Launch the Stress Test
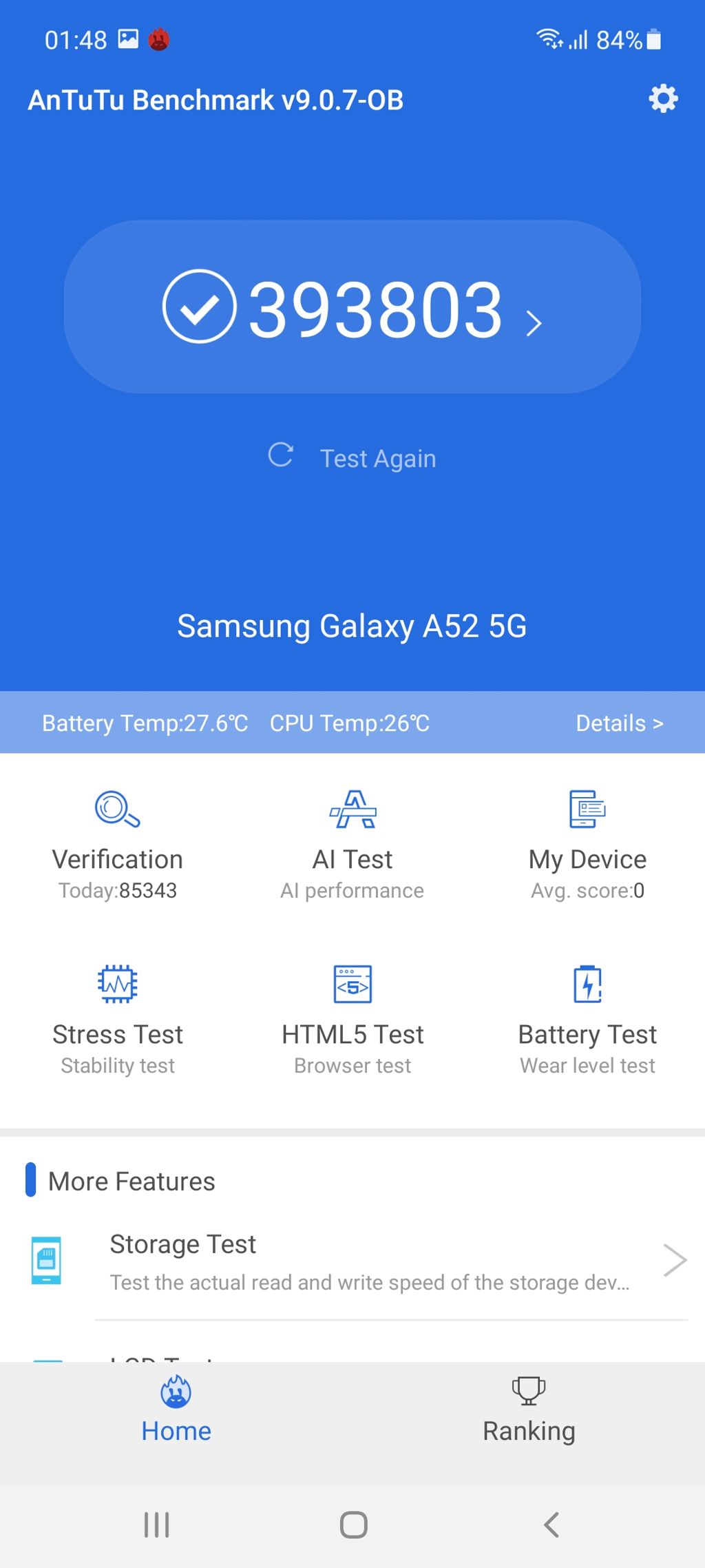The width and height of the screenshot is (705, 1568). 118,1020
